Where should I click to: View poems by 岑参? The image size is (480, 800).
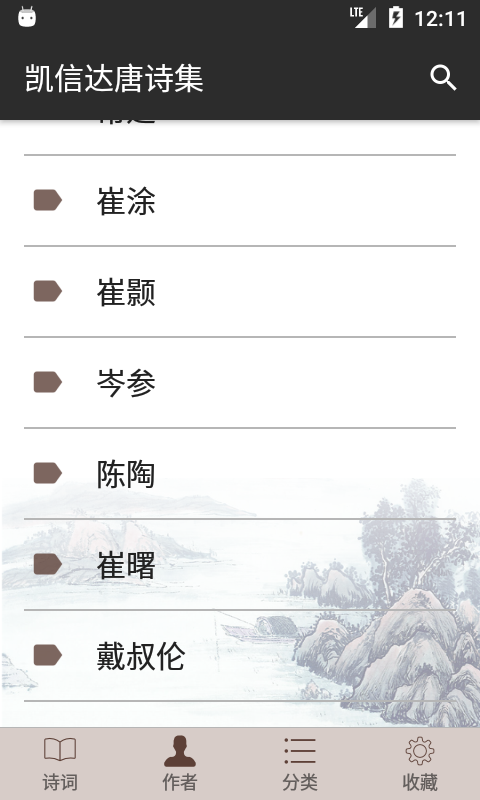[x=240, y=382]
